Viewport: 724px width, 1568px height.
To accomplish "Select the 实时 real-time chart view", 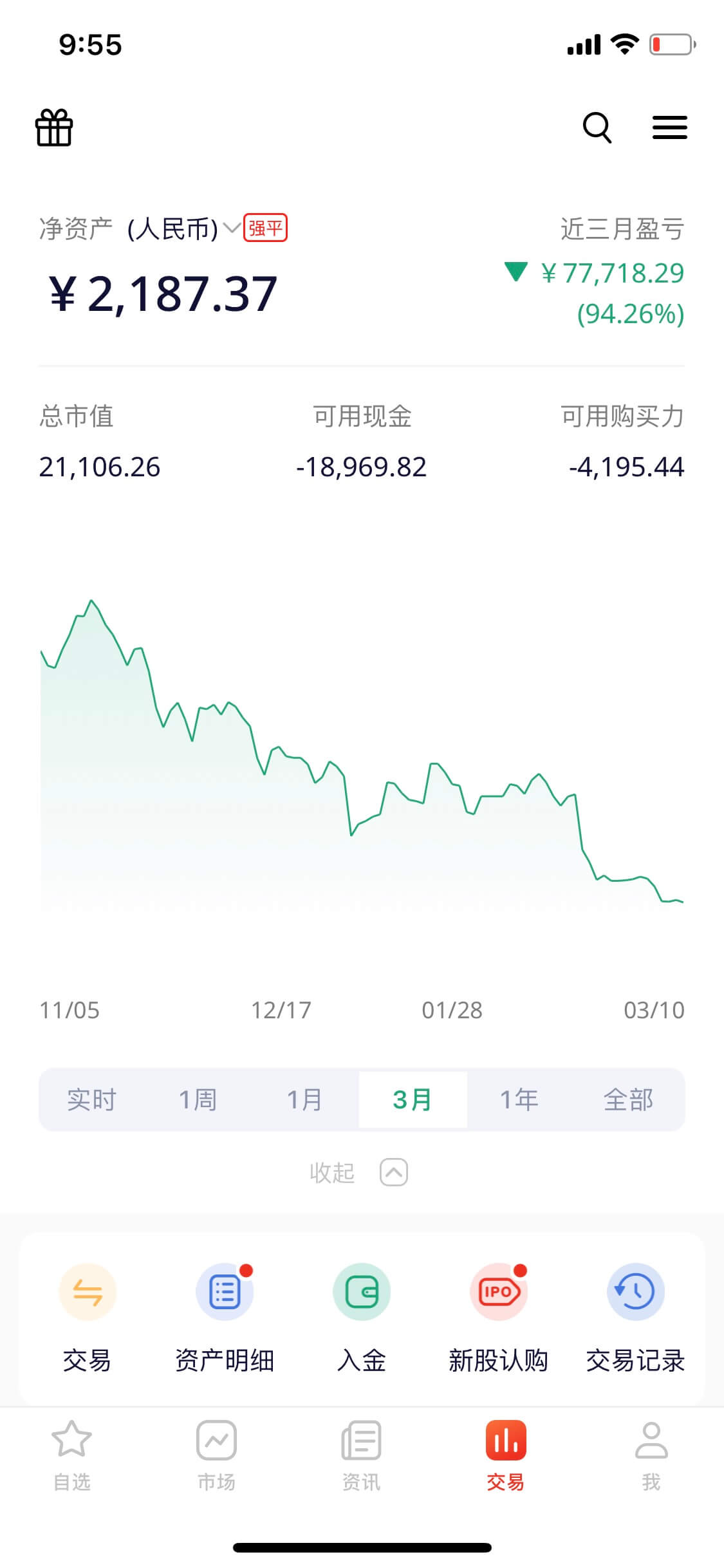I will (91, 1099).
